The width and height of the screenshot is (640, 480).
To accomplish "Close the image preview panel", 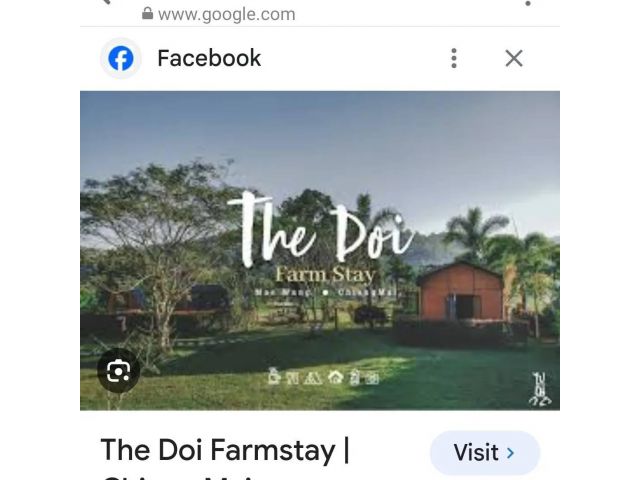I will point(514,58).
